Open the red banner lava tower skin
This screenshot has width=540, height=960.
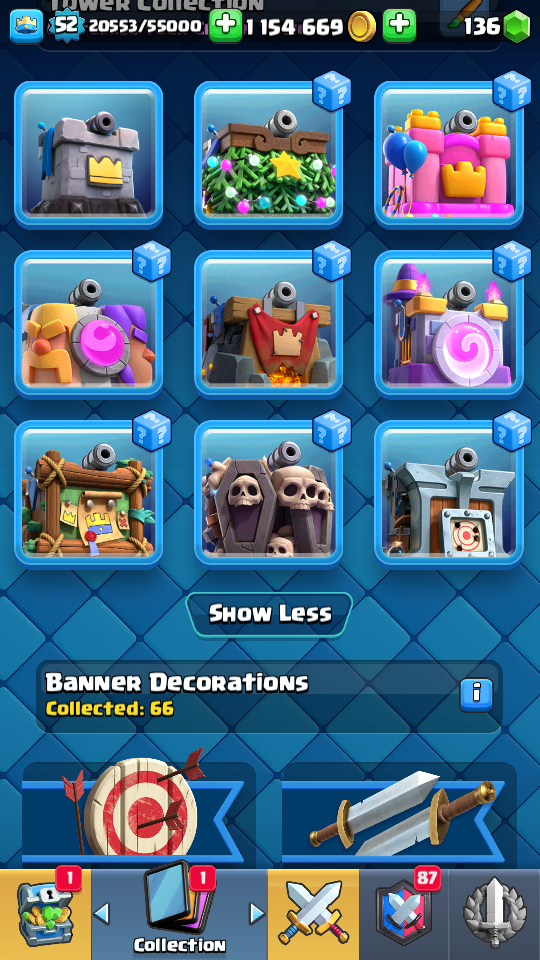click(x=268, y=324)
